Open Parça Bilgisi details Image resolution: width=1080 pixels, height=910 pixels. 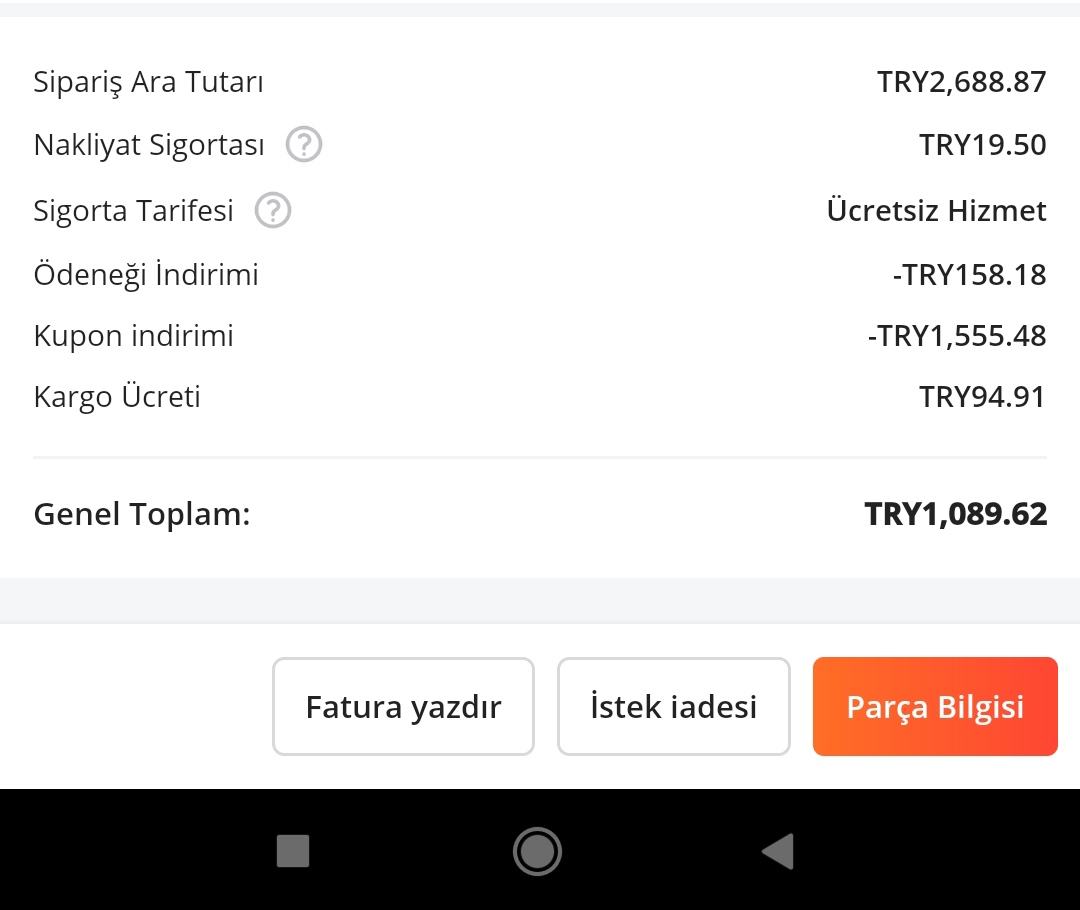tap(935, 706)
